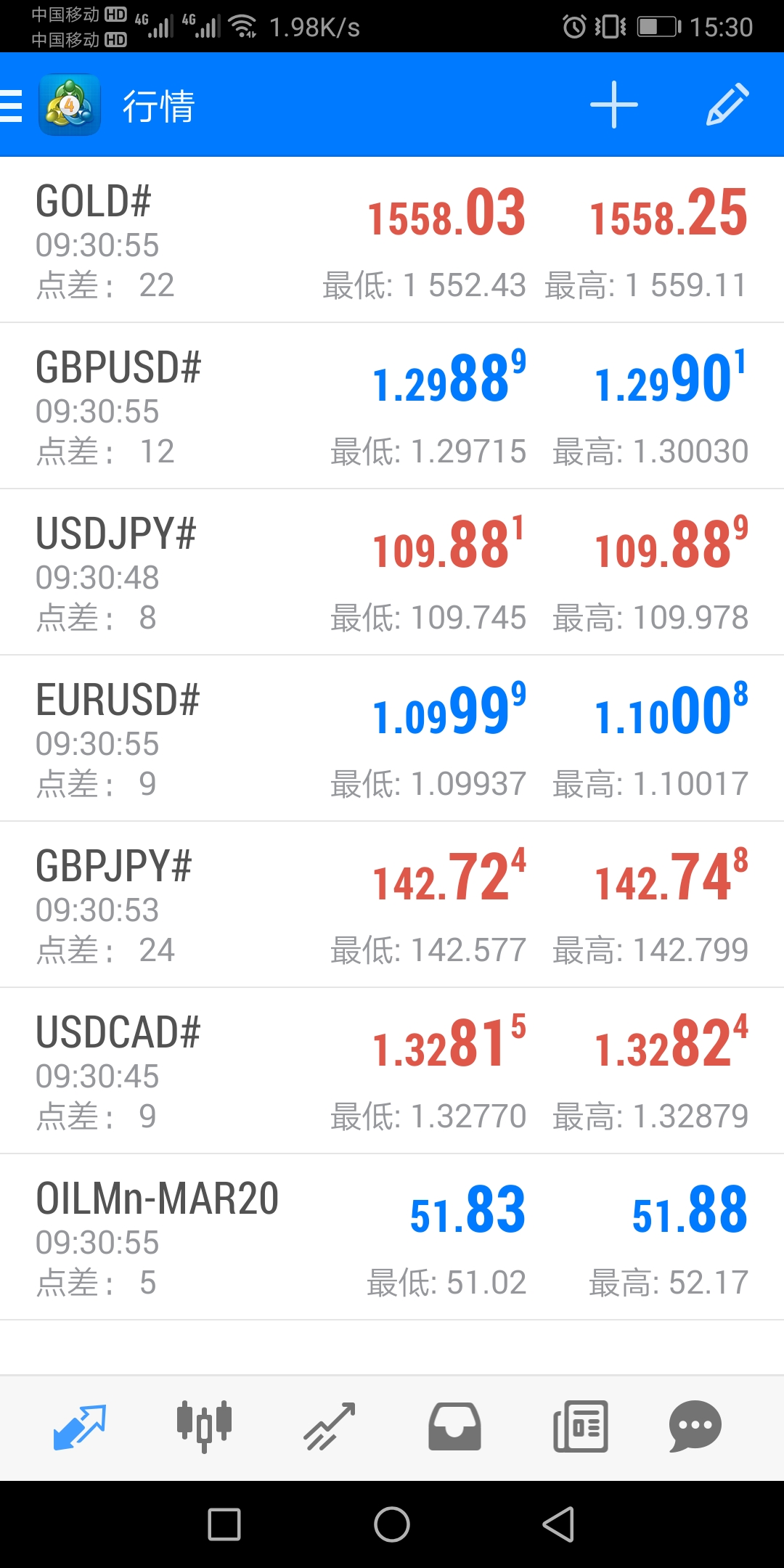Select the OILMn-MAR20 quote row
Image resolution: width=784 pixels, height=1568 pixels.
(392, 1238)
